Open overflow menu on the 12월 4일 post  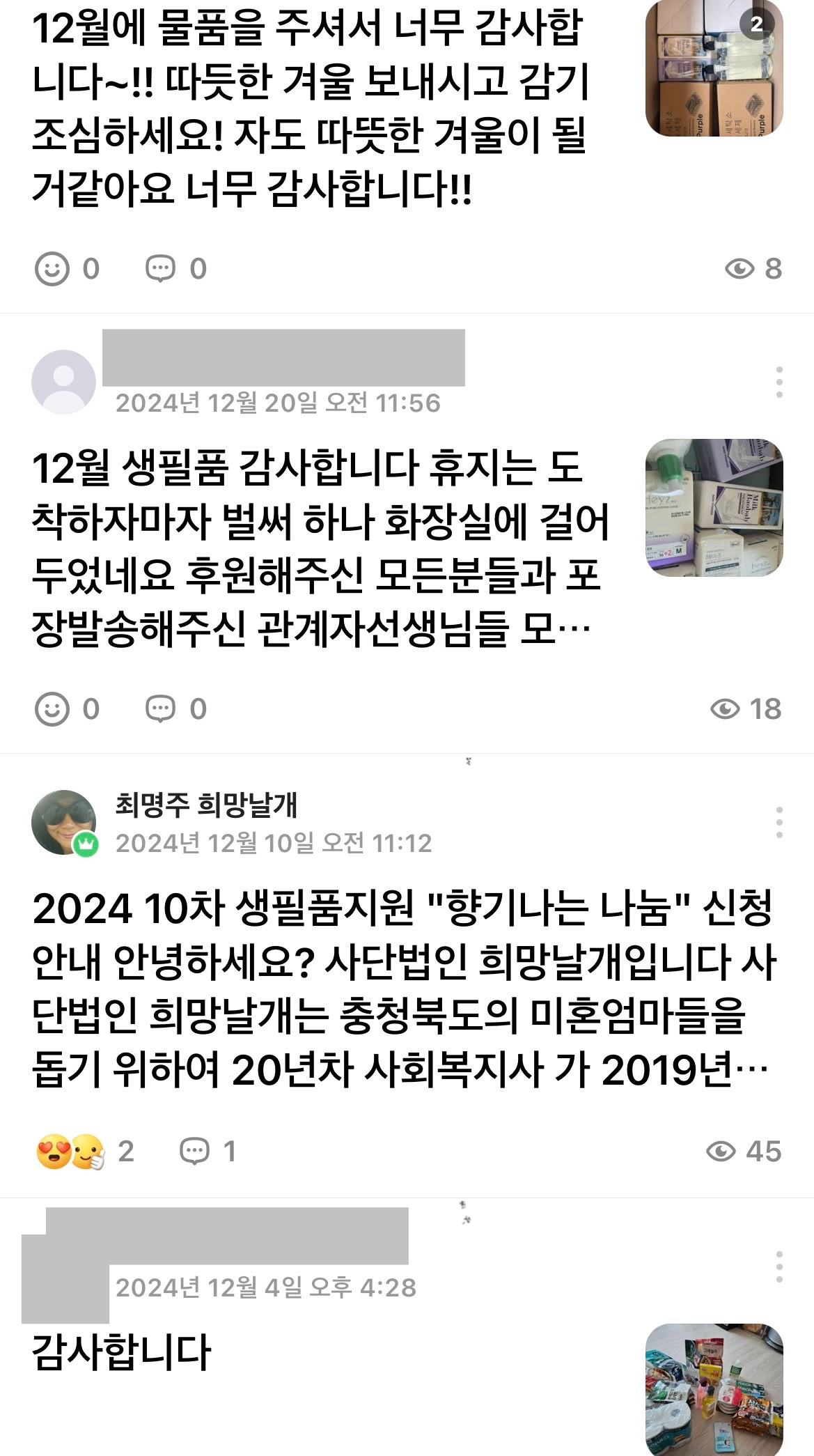point(778,1267)
